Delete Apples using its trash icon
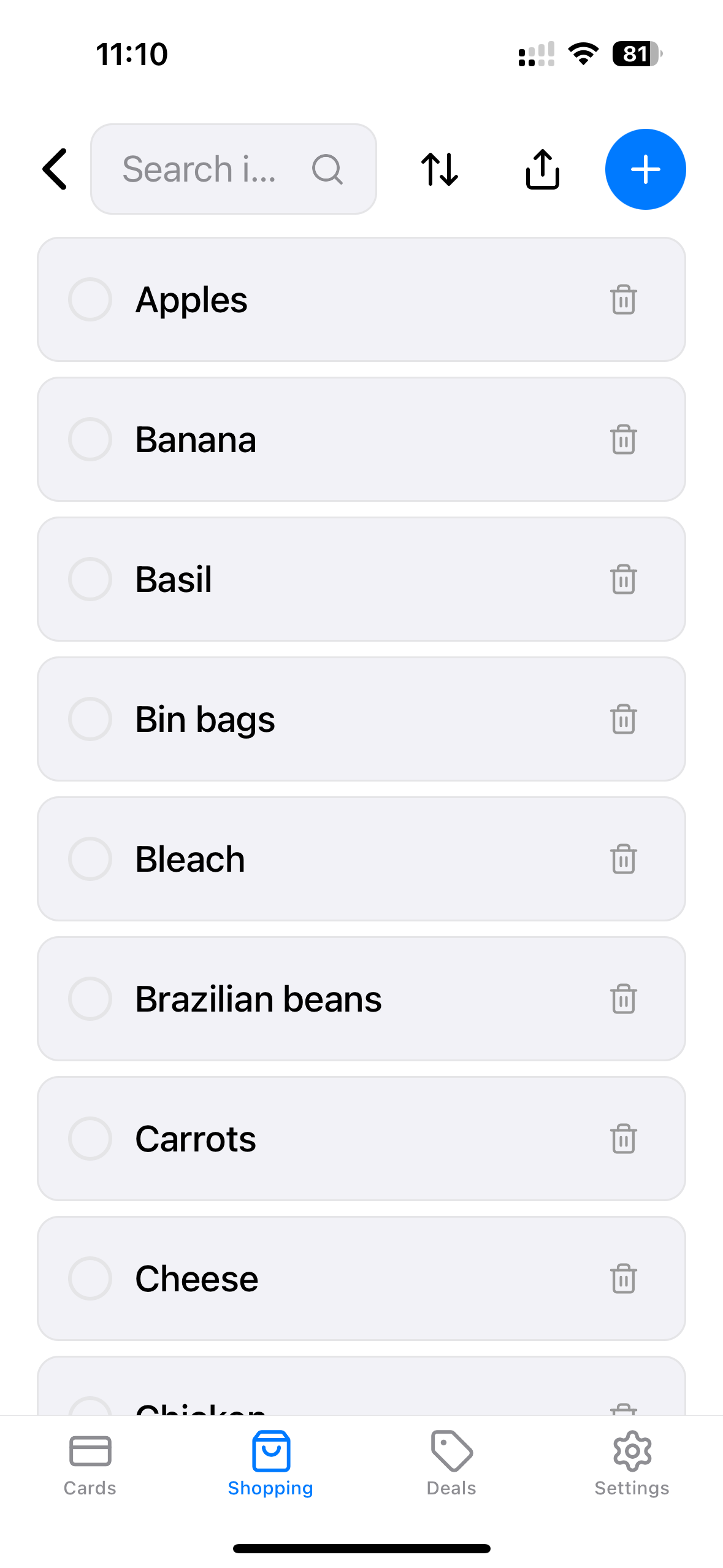 (624, 300)
